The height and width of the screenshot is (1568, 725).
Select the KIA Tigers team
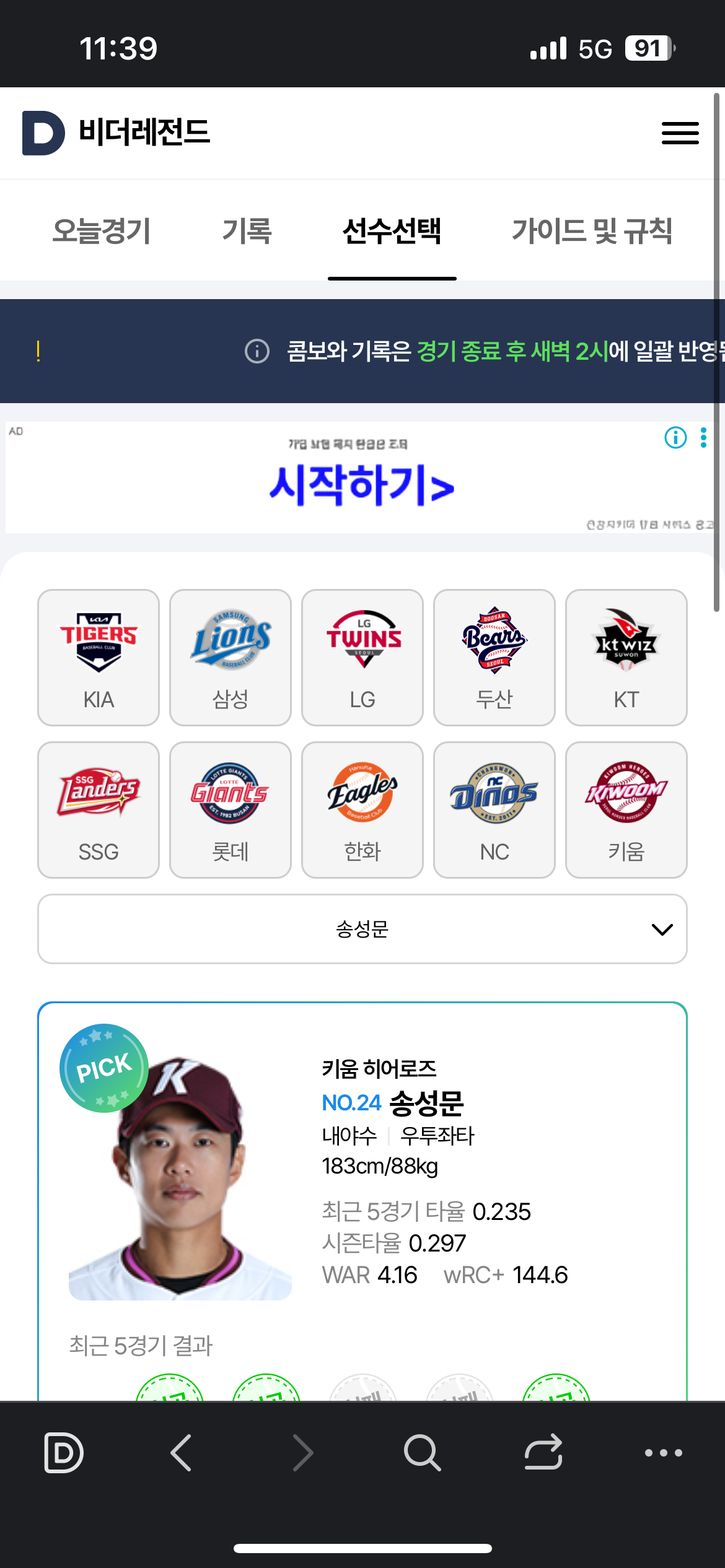click(99, 657)
